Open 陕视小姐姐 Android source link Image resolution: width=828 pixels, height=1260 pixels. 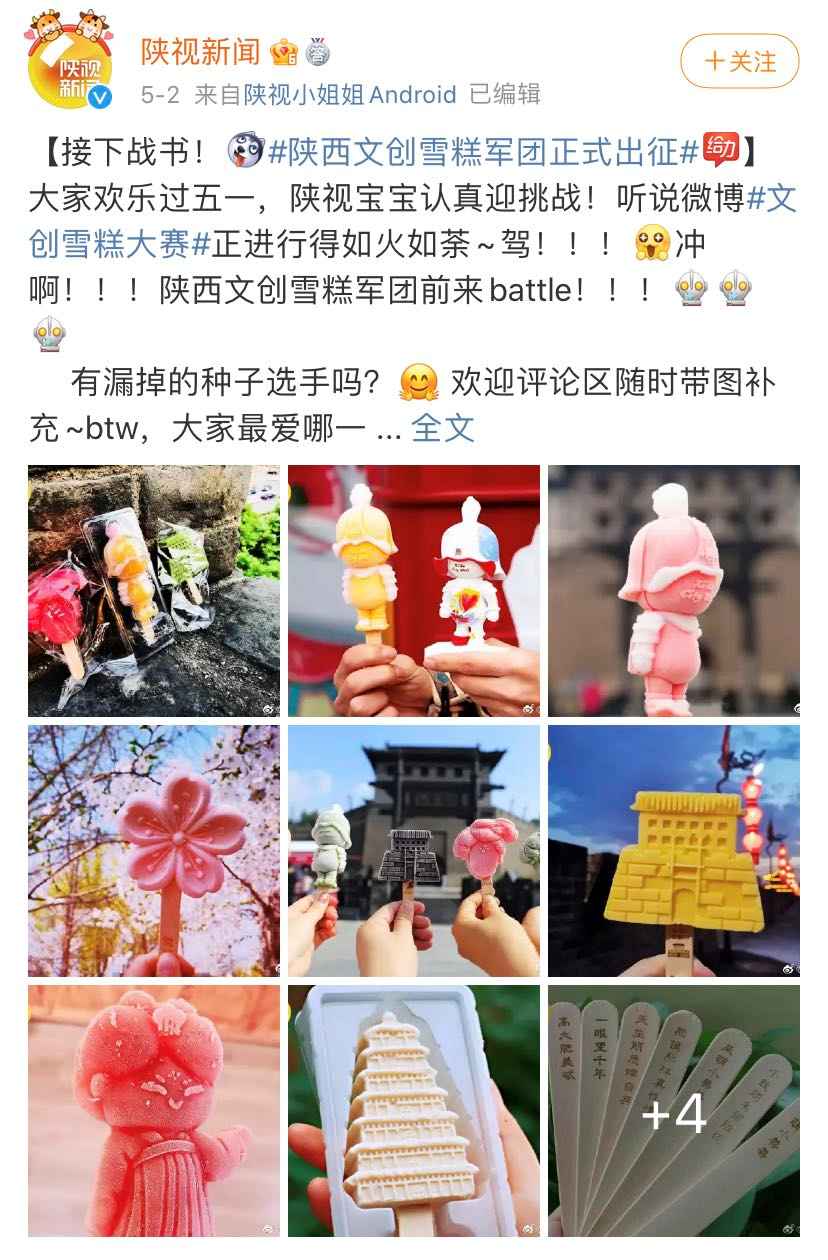click(350, 95)
